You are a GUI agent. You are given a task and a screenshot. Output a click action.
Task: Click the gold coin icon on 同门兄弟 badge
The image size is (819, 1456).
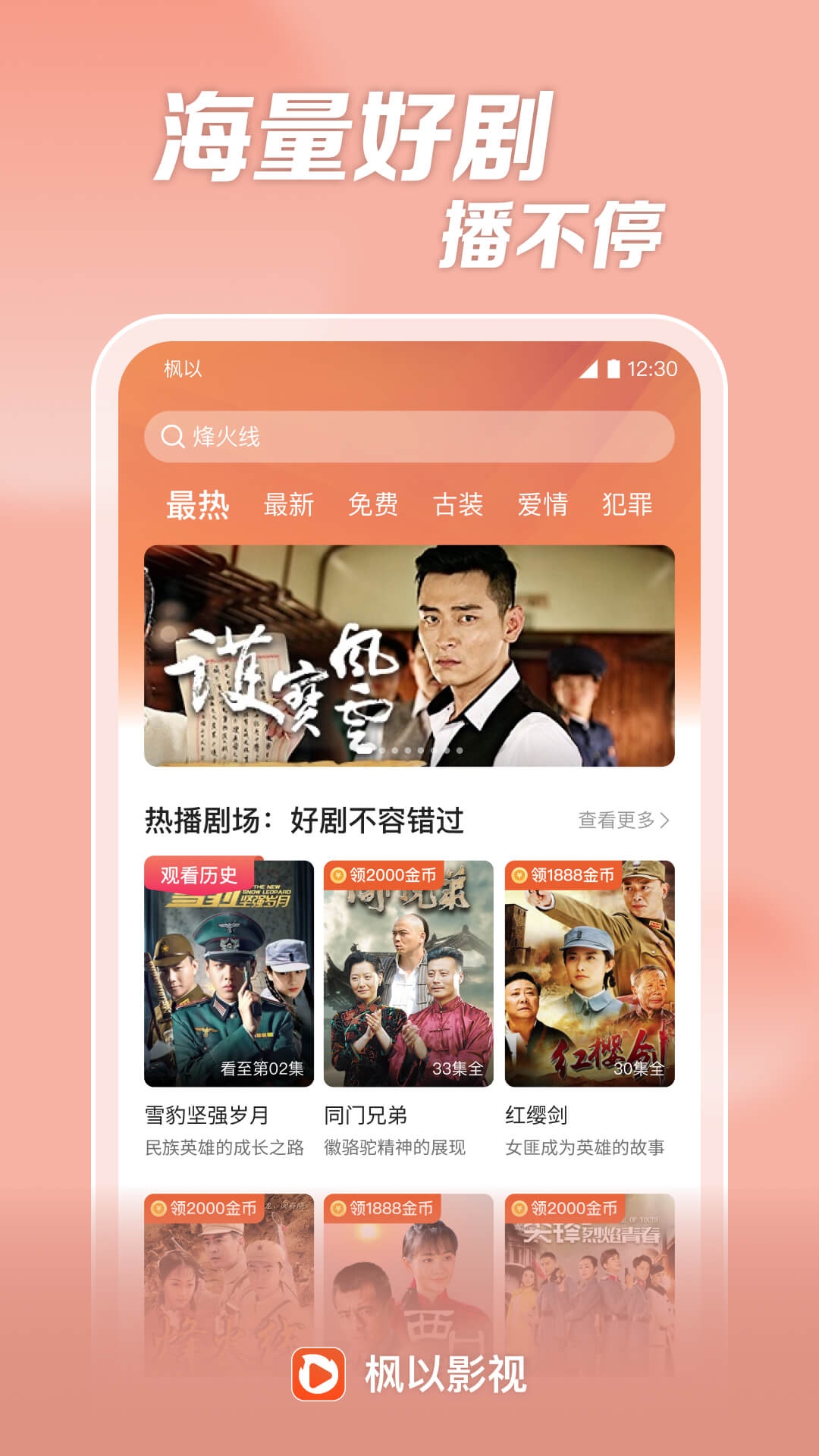point(340,874)
